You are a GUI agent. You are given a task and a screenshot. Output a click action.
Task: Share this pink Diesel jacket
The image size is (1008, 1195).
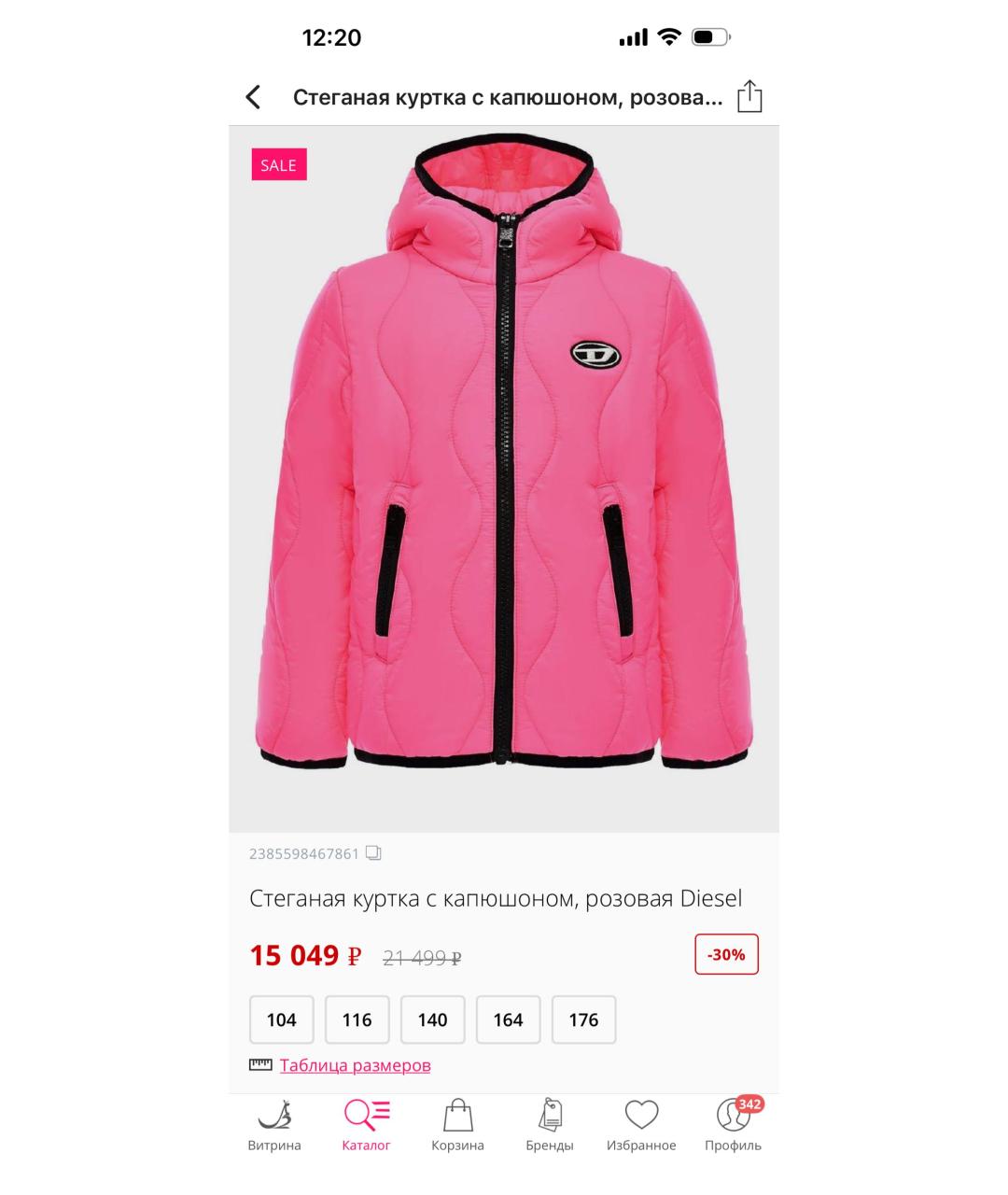[x=749, y=96]
